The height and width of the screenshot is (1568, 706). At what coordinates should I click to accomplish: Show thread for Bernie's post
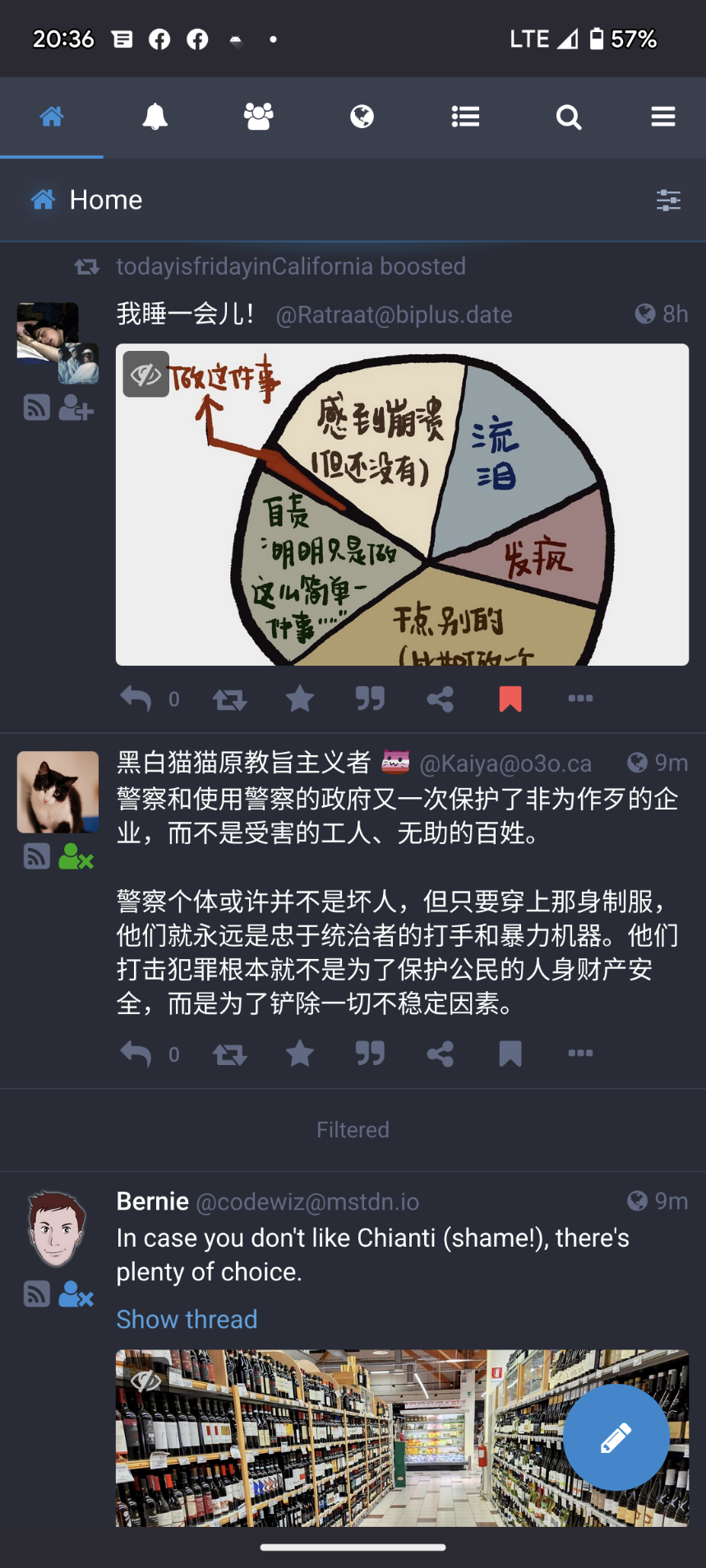(187, 1319)
